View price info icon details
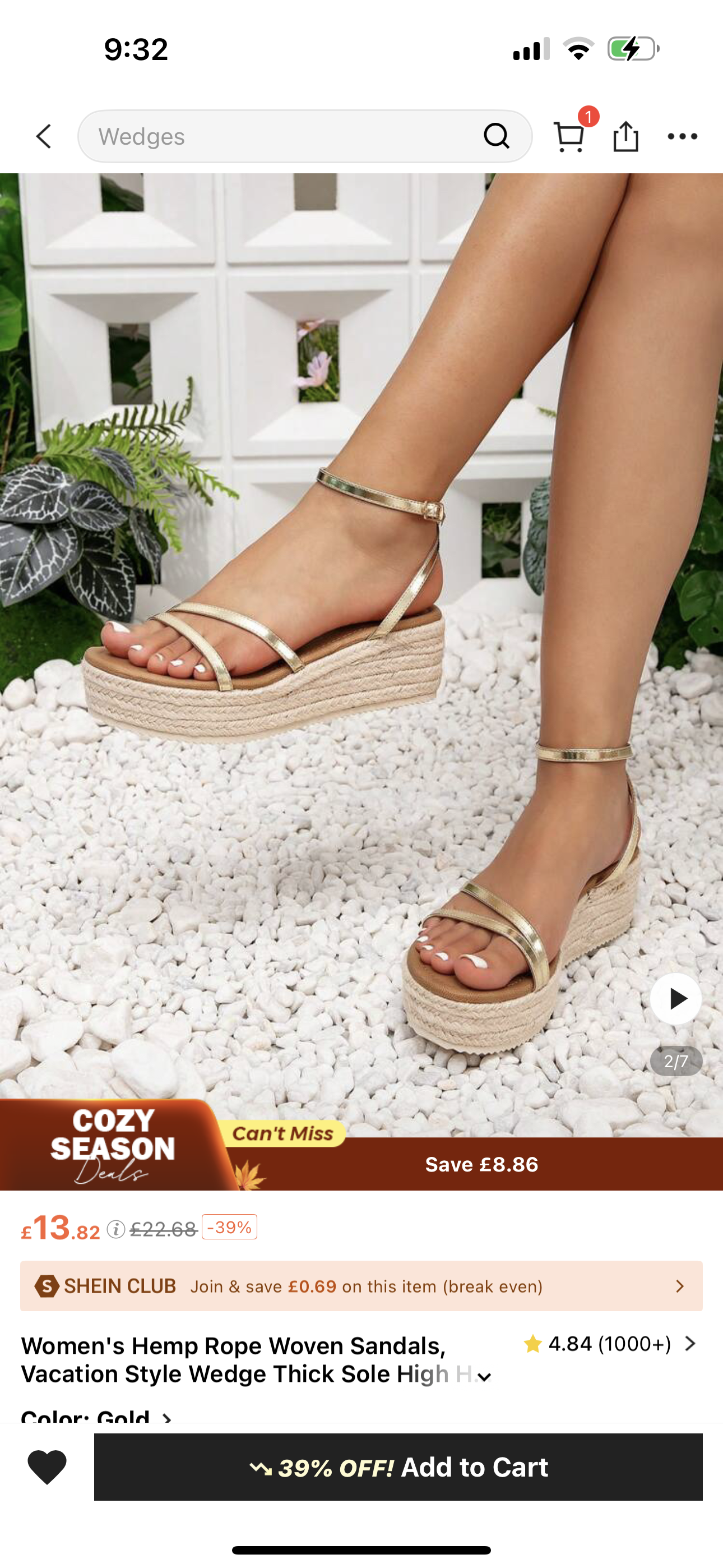Viewport: 723px width, 1568px height. coord(115,1230)
